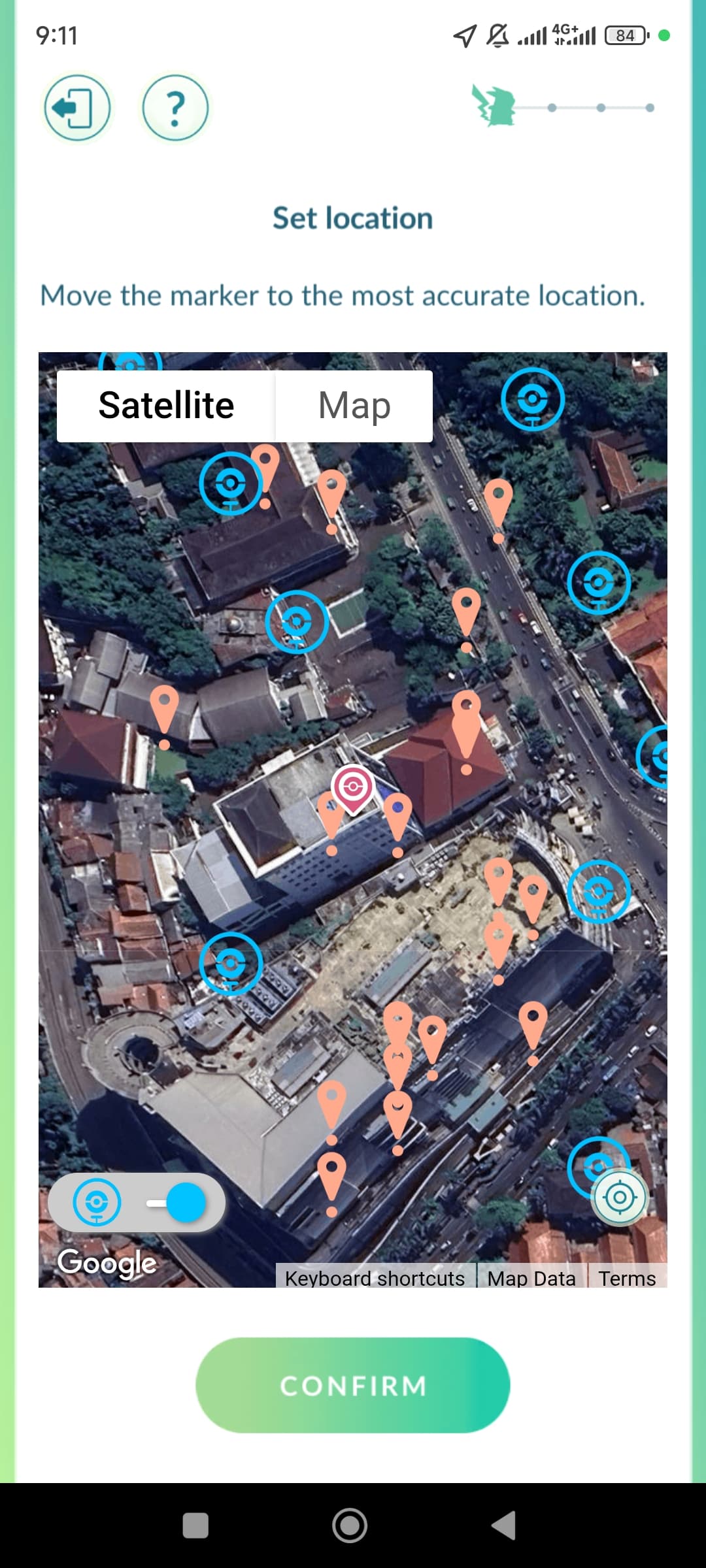
Task: Go to the home screen
Action: [x=350, y=1526]
